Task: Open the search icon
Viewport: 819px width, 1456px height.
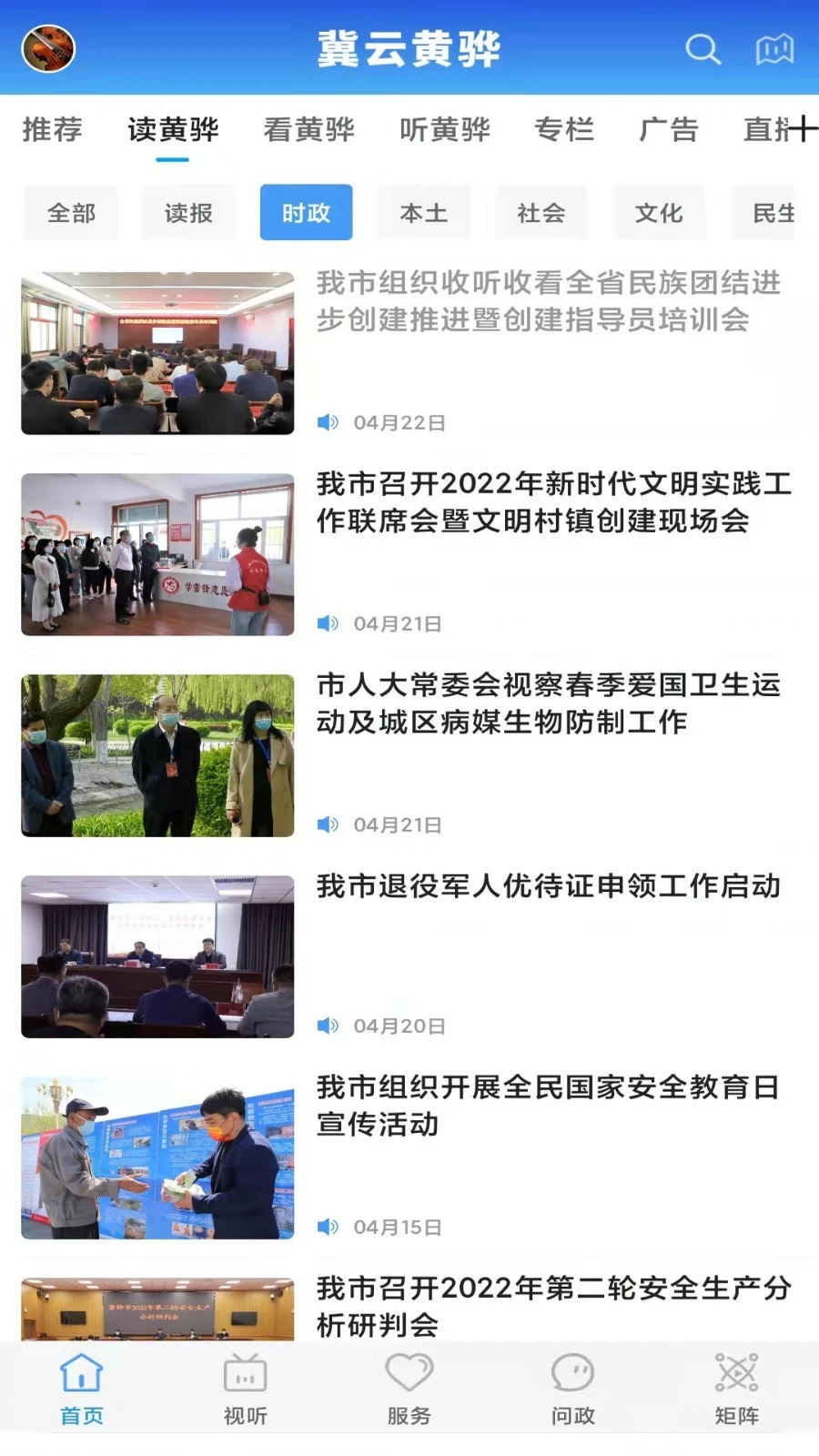Action: (x=703, y=51)
